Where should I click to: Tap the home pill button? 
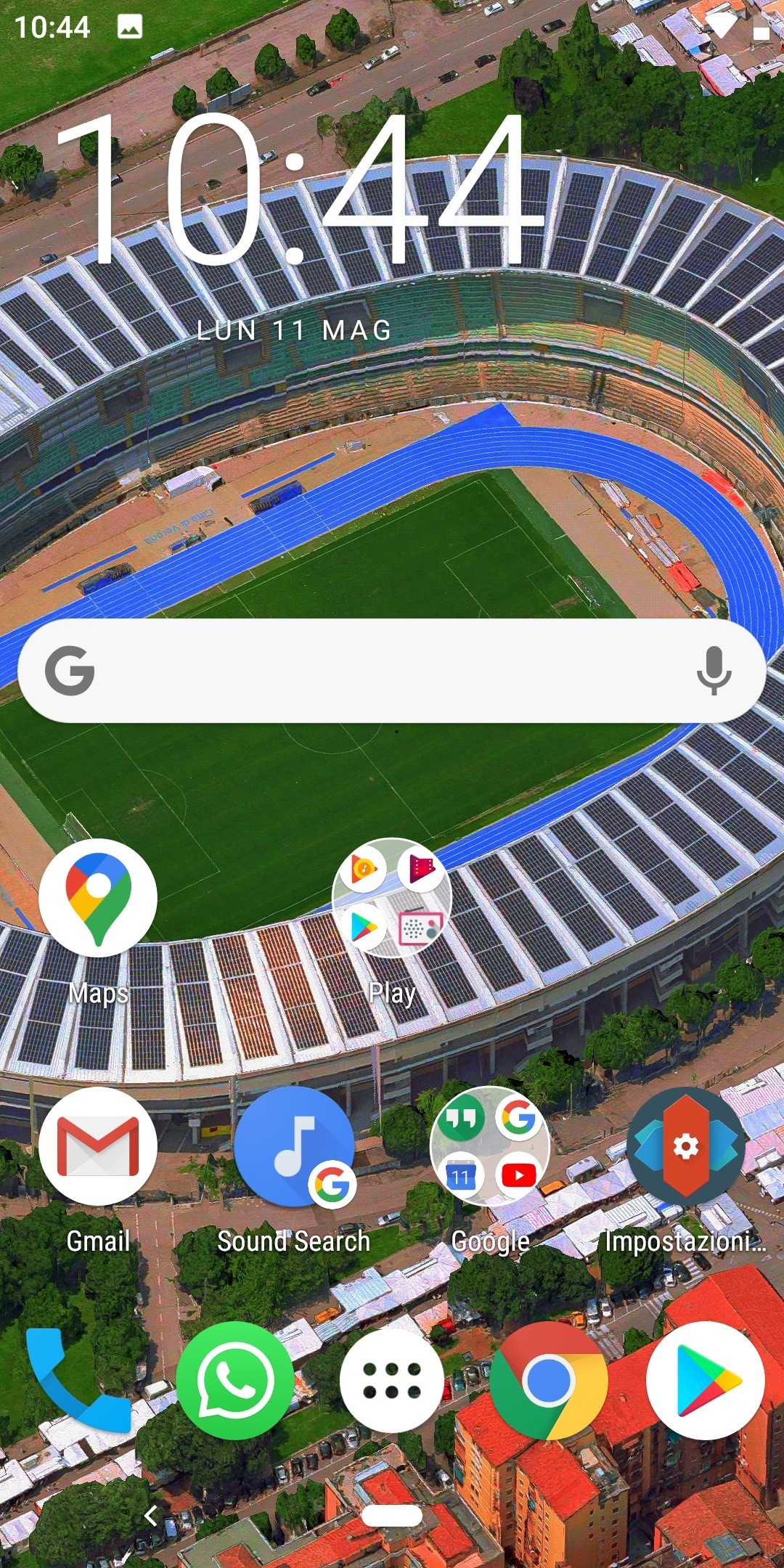tap(392, 1516)
